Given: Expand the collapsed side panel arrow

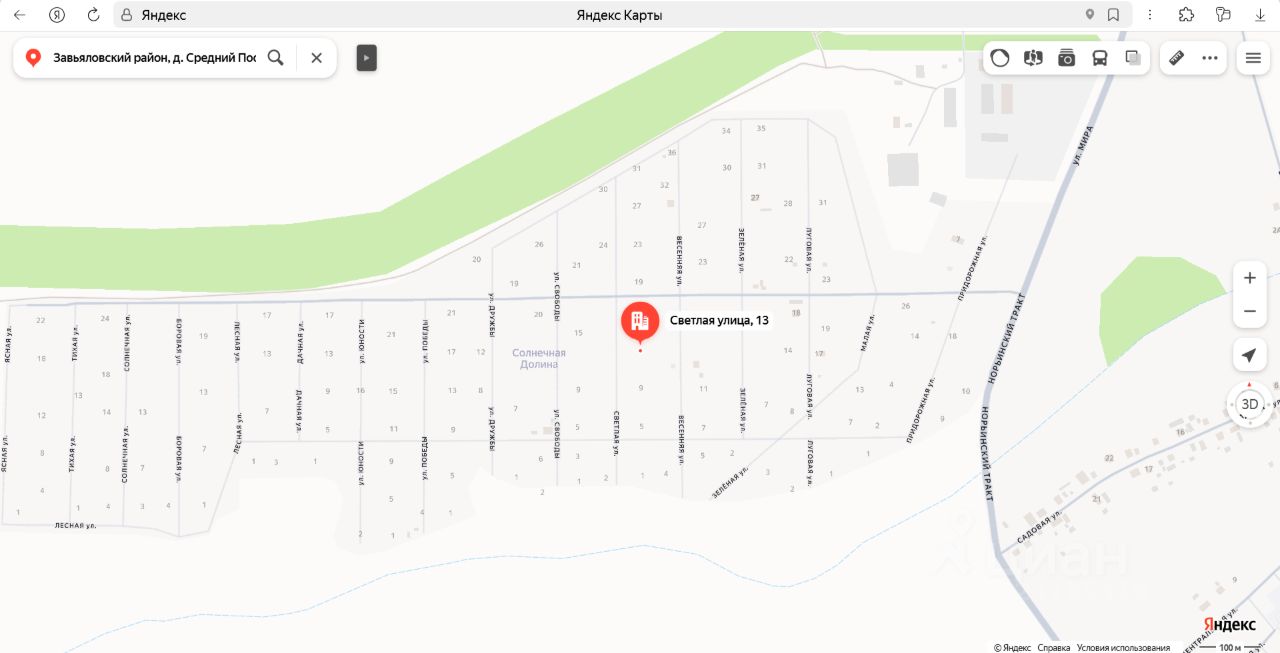Looking at the screenshot, I should click(367, 58).
